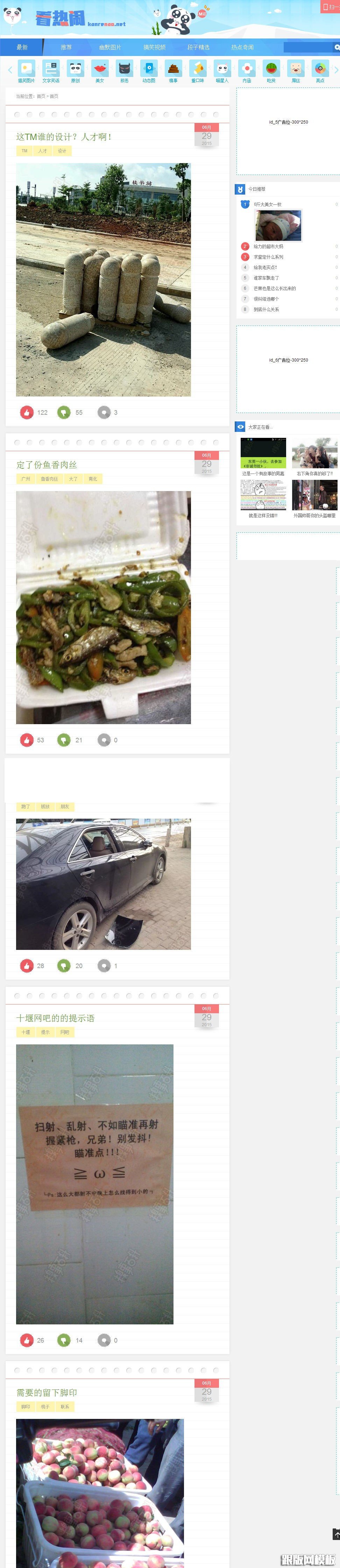340x1568 pixels.
Task: Open post 这TM谁的设计？人才啊!
Action: pyautogui.click(x=64, y=137)
